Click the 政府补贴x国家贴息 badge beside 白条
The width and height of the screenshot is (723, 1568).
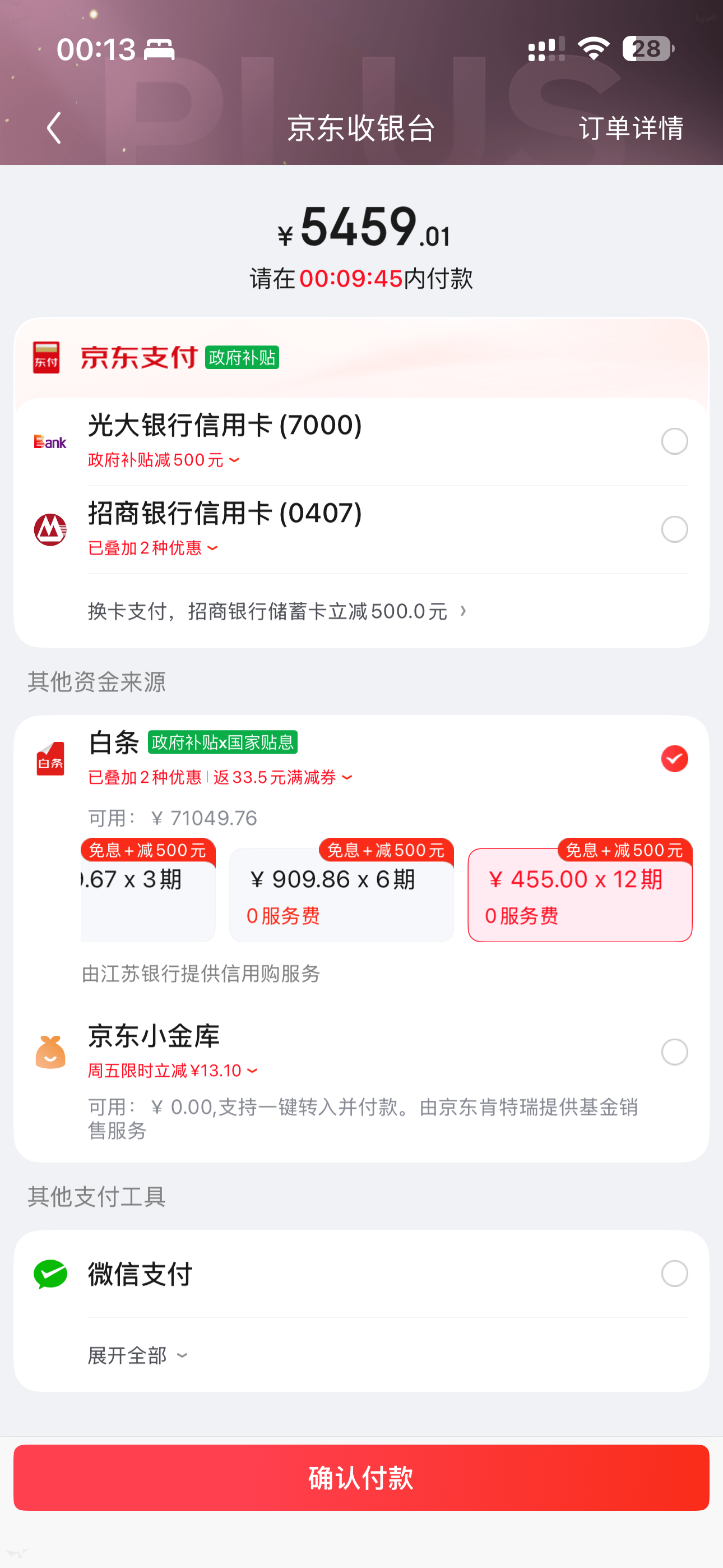(224, 743)
